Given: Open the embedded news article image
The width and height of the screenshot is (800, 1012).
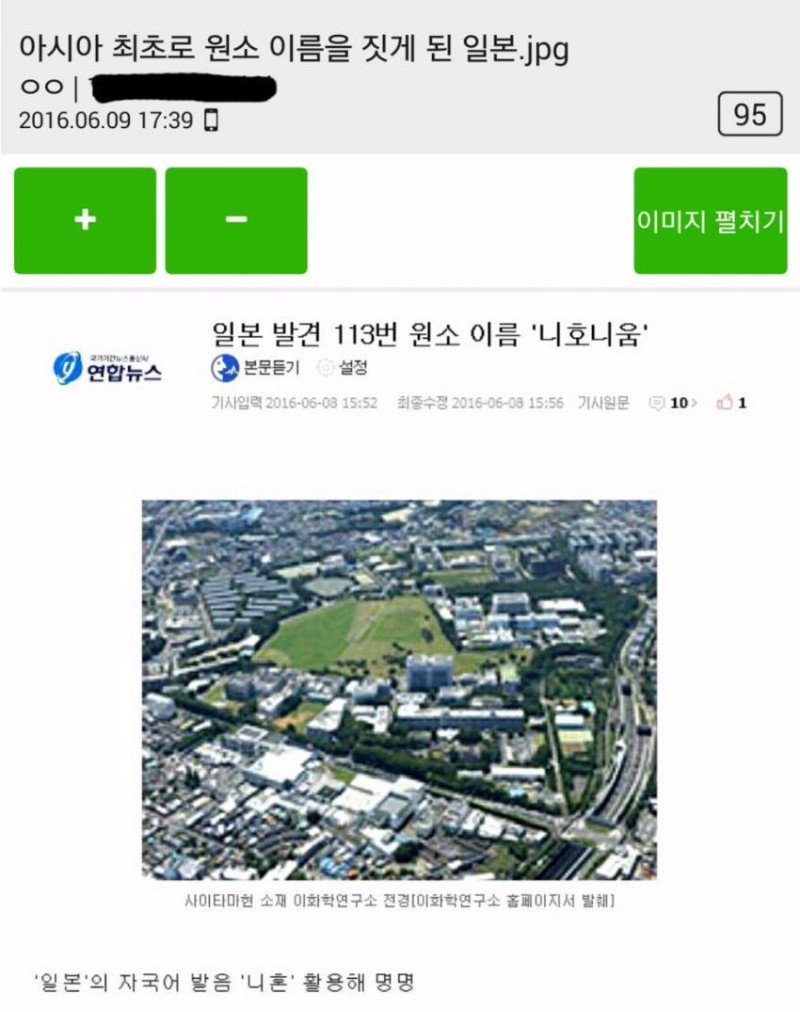Looking at the screenshot, I should click(x=399, y=690).
